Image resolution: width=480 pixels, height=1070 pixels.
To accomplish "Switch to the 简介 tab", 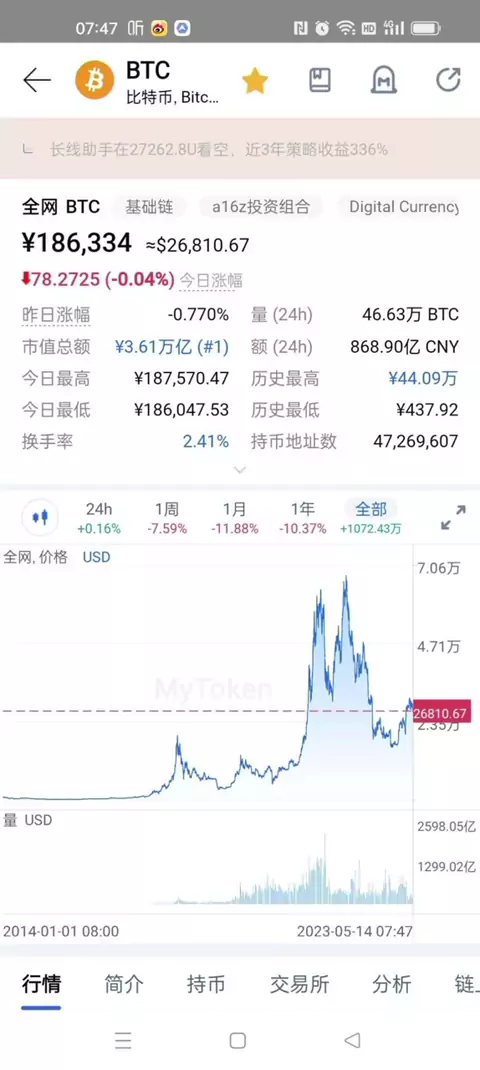I will point(124,984).
